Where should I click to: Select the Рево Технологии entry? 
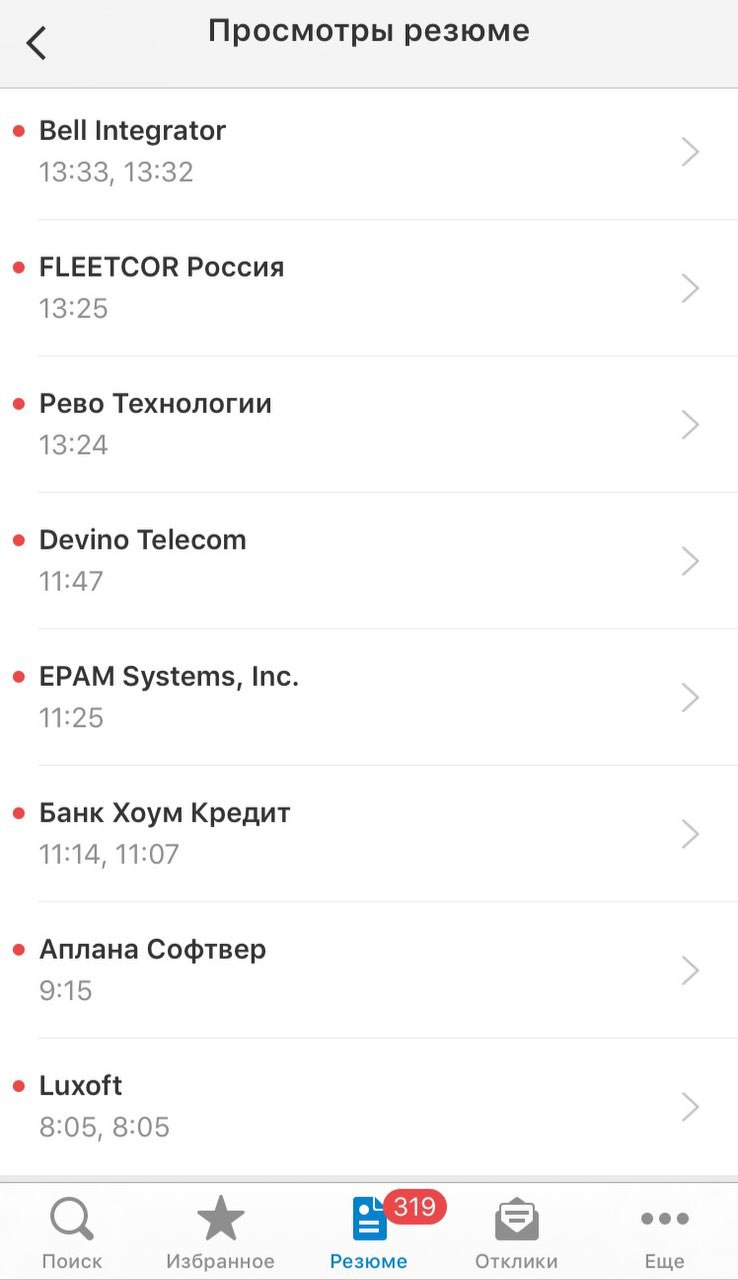pyautogui.click(x=369, y=424)
